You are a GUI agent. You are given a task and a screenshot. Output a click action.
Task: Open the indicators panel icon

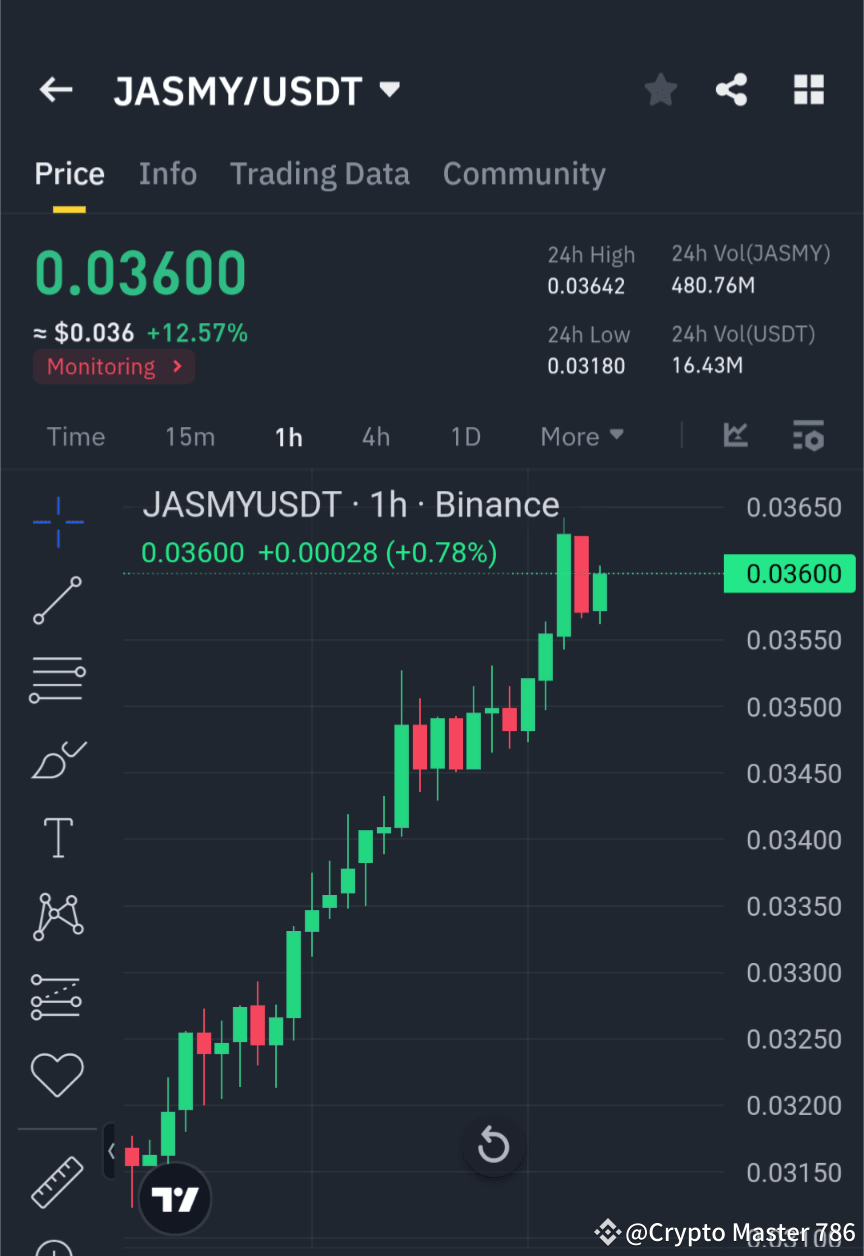736,436
